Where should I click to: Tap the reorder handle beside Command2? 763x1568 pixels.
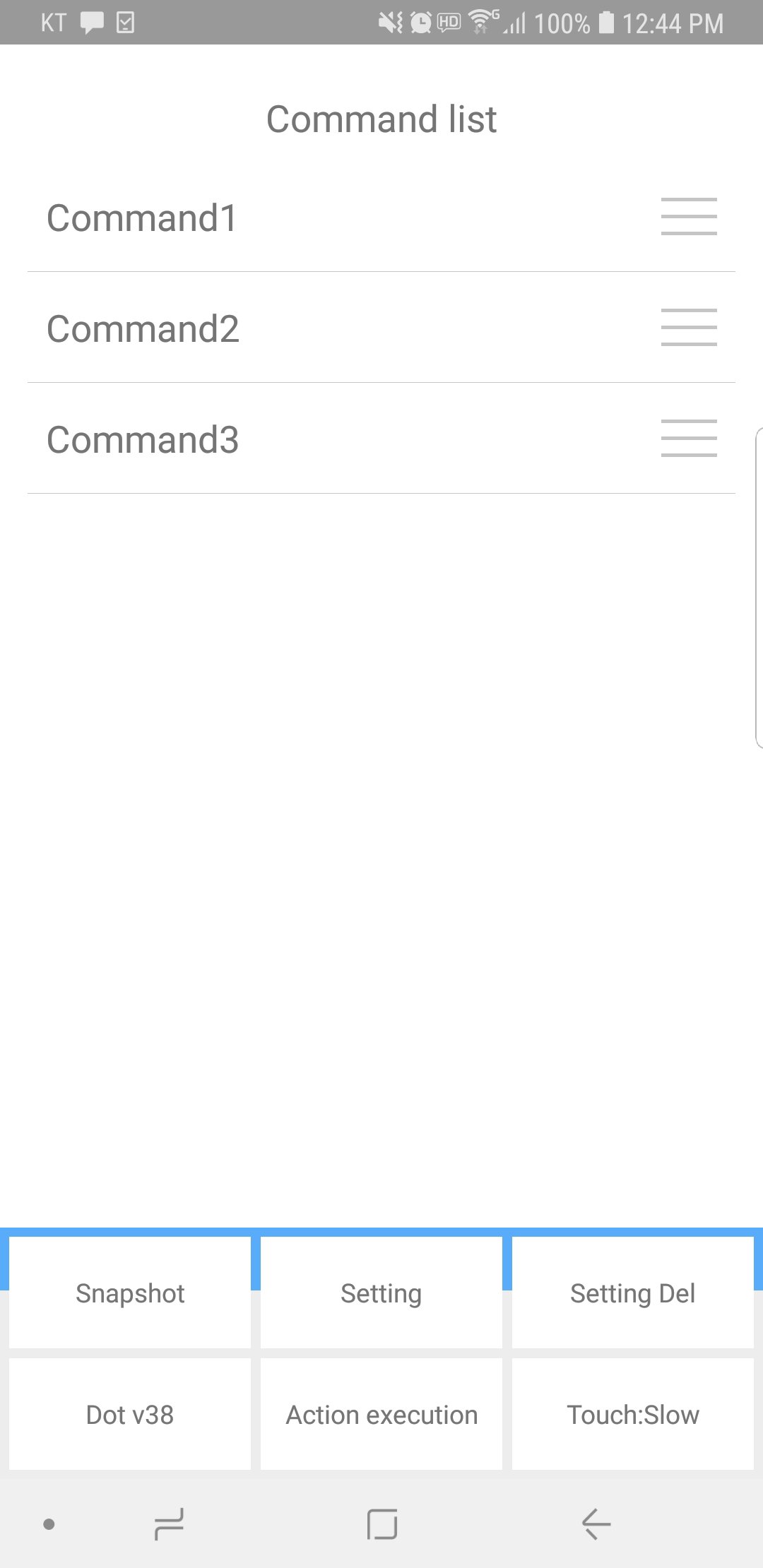pos(689,327)
